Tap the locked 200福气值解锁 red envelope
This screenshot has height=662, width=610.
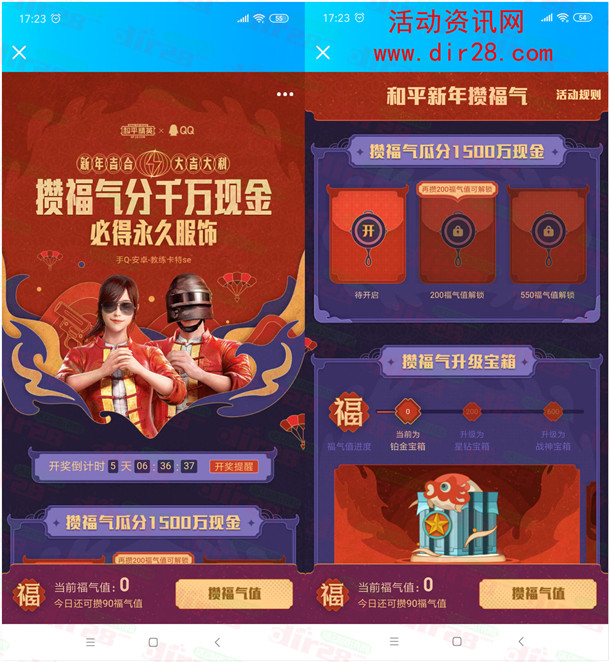(458, 232)
